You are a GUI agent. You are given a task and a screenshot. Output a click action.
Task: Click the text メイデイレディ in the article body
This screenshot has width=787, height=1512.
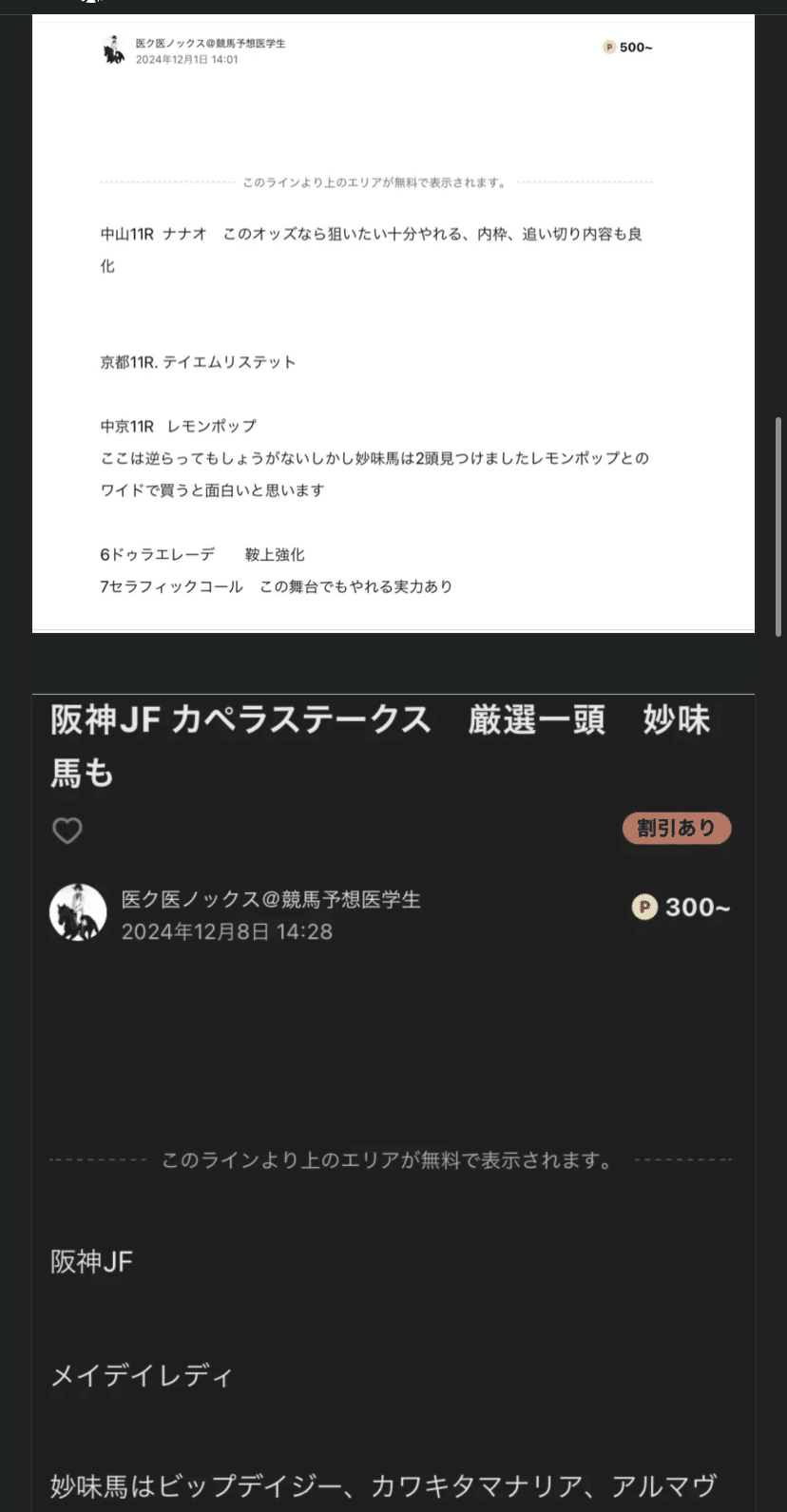[143, 1374]
